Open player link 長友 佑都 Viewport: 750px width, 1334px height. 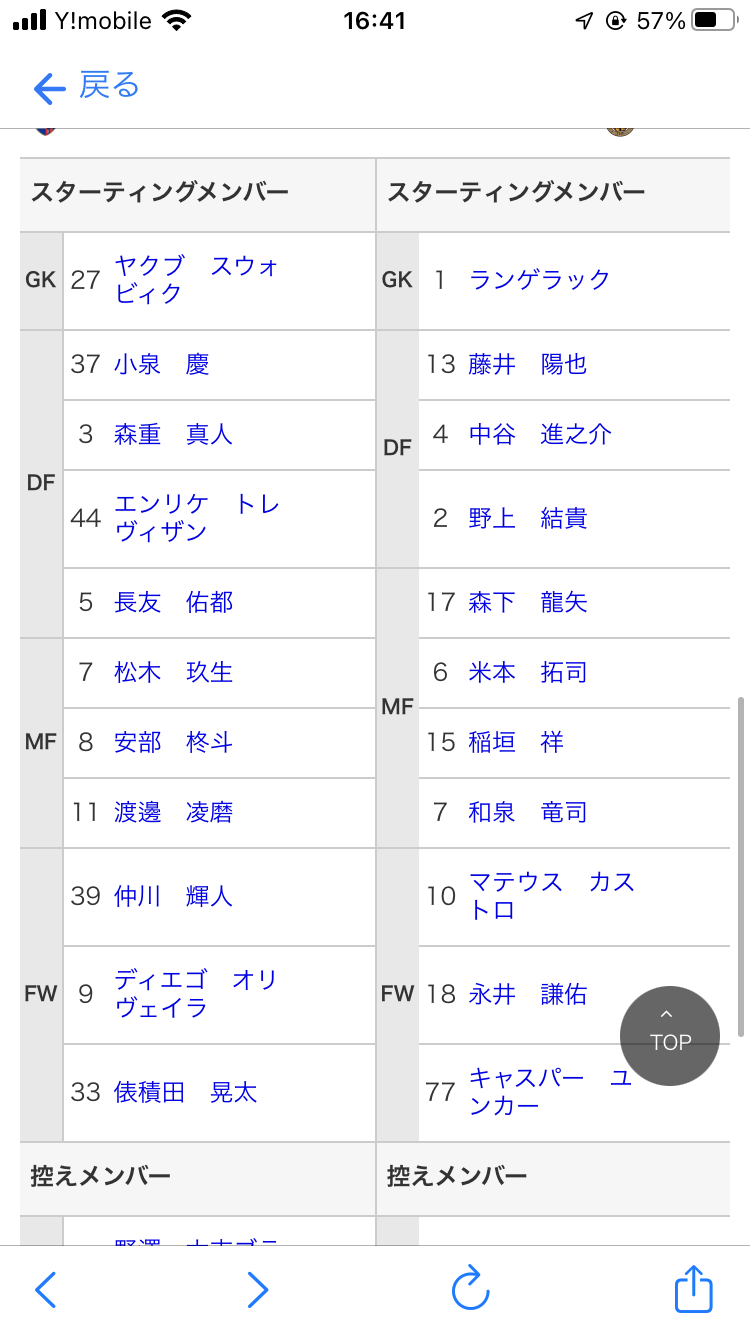(x=173, y=603)
